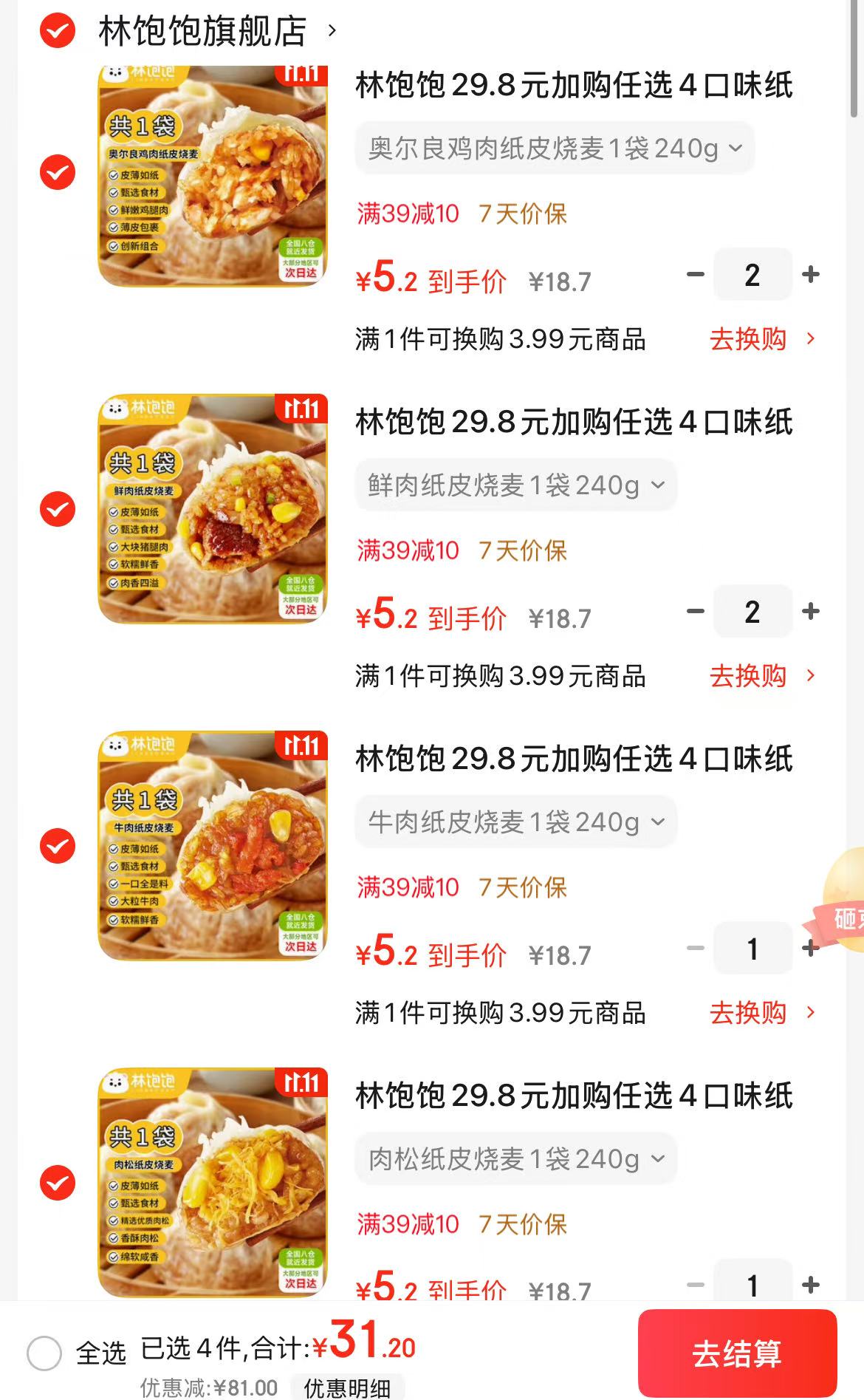
Task: Tap 去换购 under the 牛肉纸皮烧麦 item
Action: click(x=761, y=1013)
